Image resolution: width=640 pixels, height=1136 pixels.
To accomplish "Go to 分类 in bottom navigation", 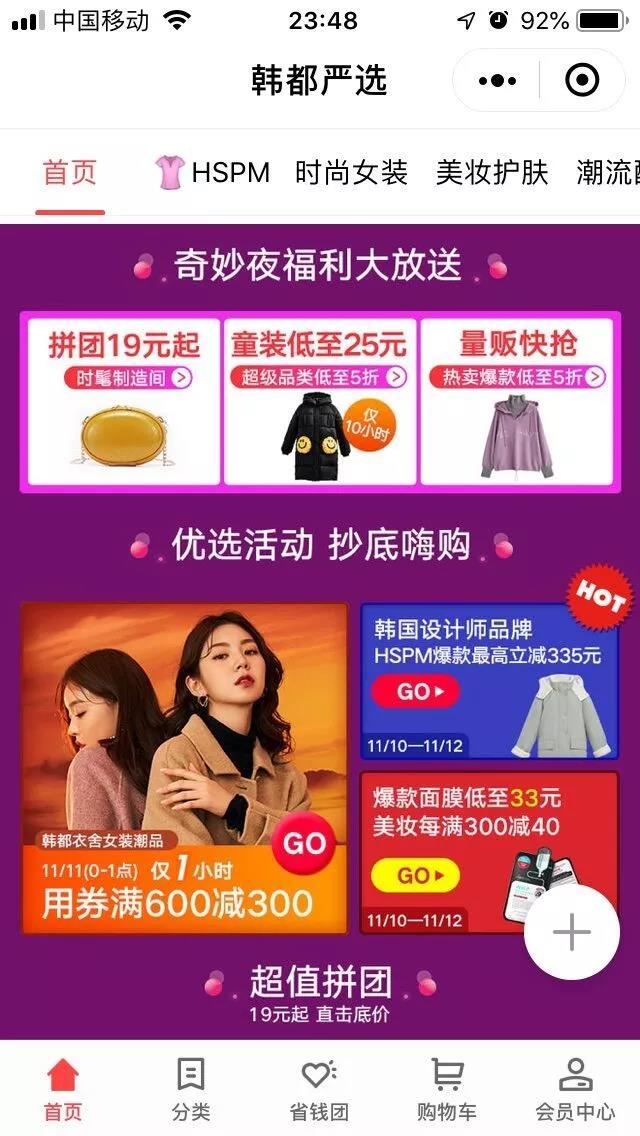I will [x=190, y=1088].
